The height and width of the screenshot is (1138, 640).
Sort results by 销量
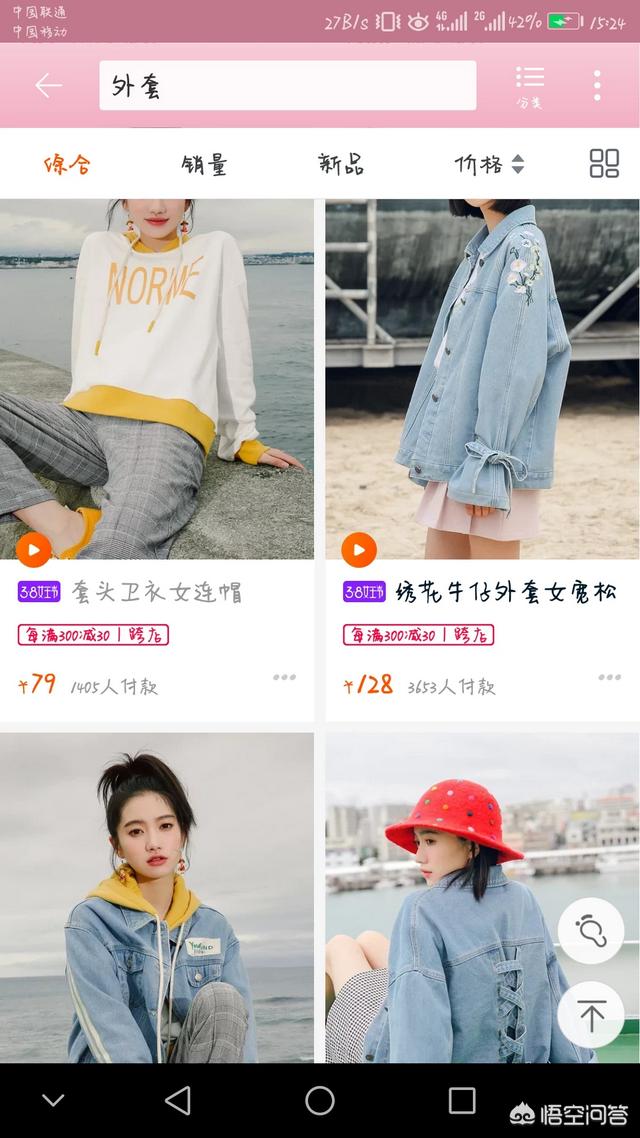pos(205,164)
